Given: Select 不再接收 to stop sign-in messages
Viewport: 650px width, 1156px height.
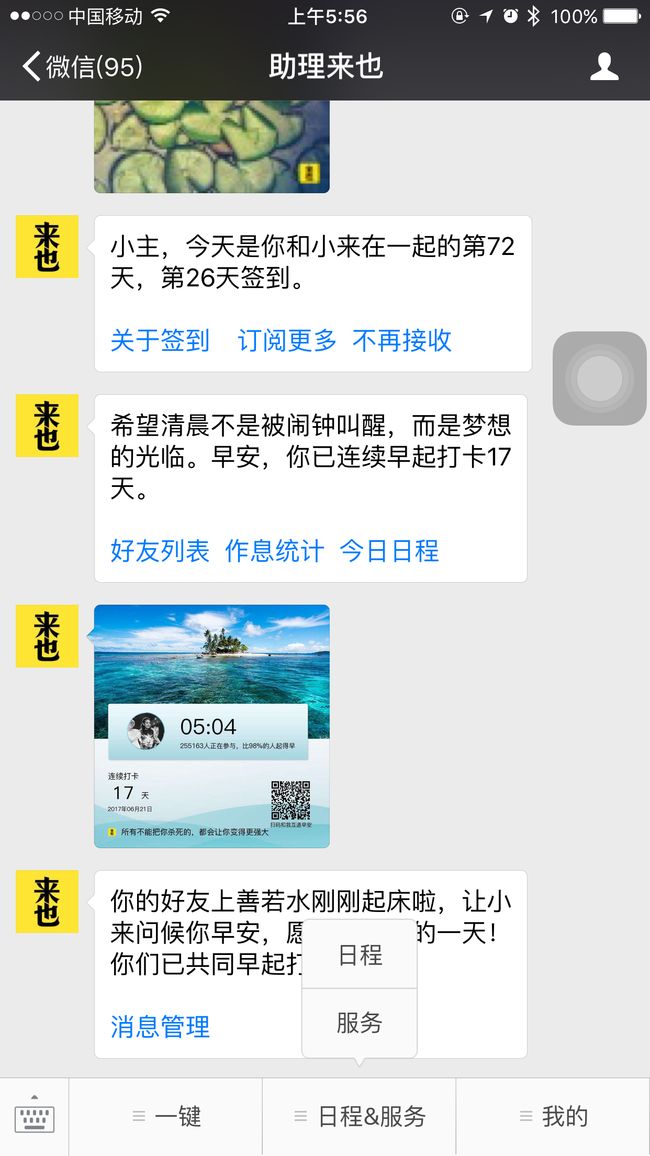Looking at the screenshot, I should [x=402, y=341].
